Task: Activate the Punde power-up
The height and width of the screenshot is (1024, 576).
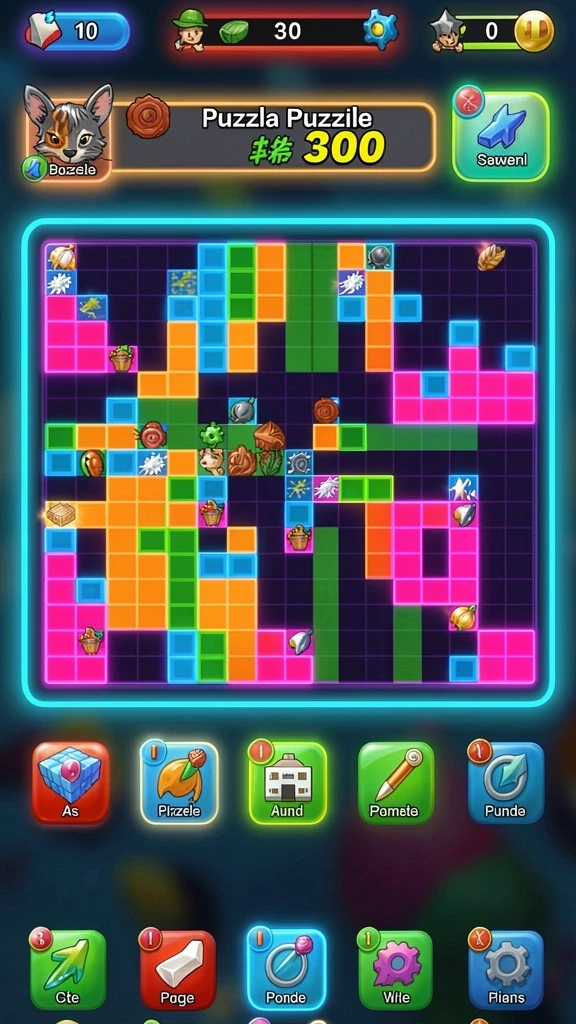Action: (x=505, y=782)
